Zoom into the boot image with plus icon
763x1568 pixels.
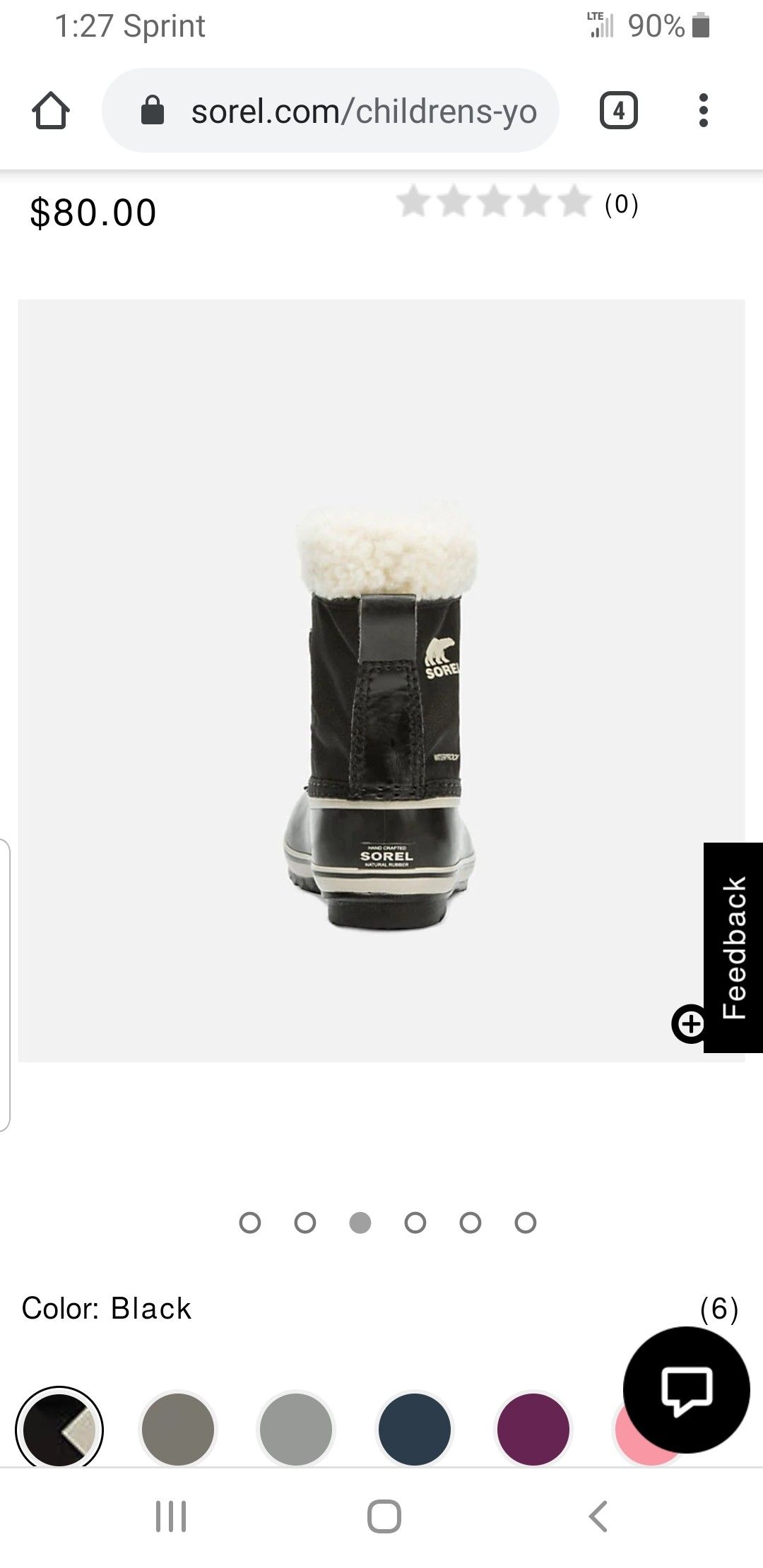[692, 1023]
